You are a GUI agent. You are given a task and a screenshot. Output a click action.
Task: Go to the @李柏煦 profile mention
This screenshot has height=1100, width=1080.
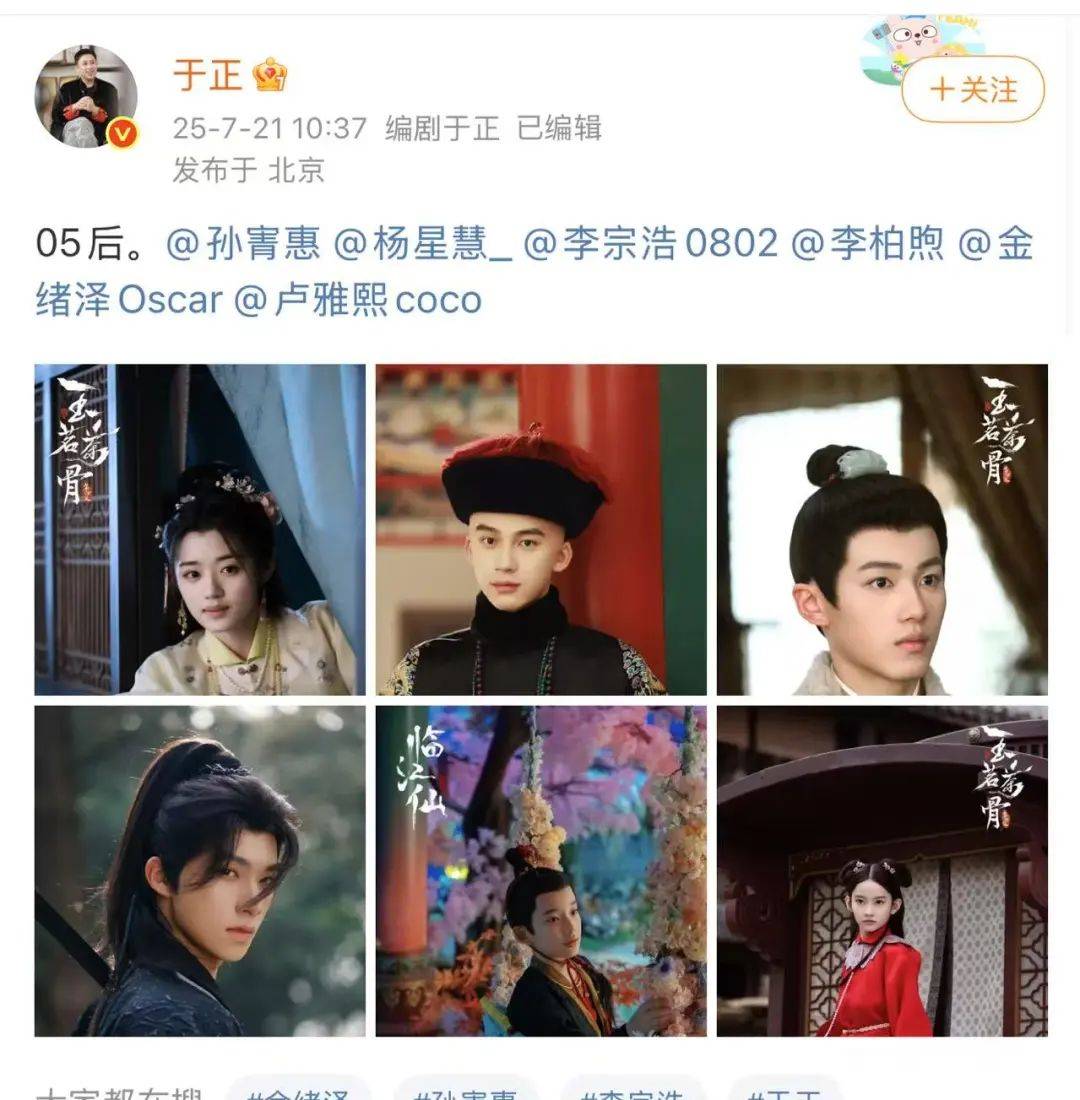pyautogui.click(x=867, y=245)
